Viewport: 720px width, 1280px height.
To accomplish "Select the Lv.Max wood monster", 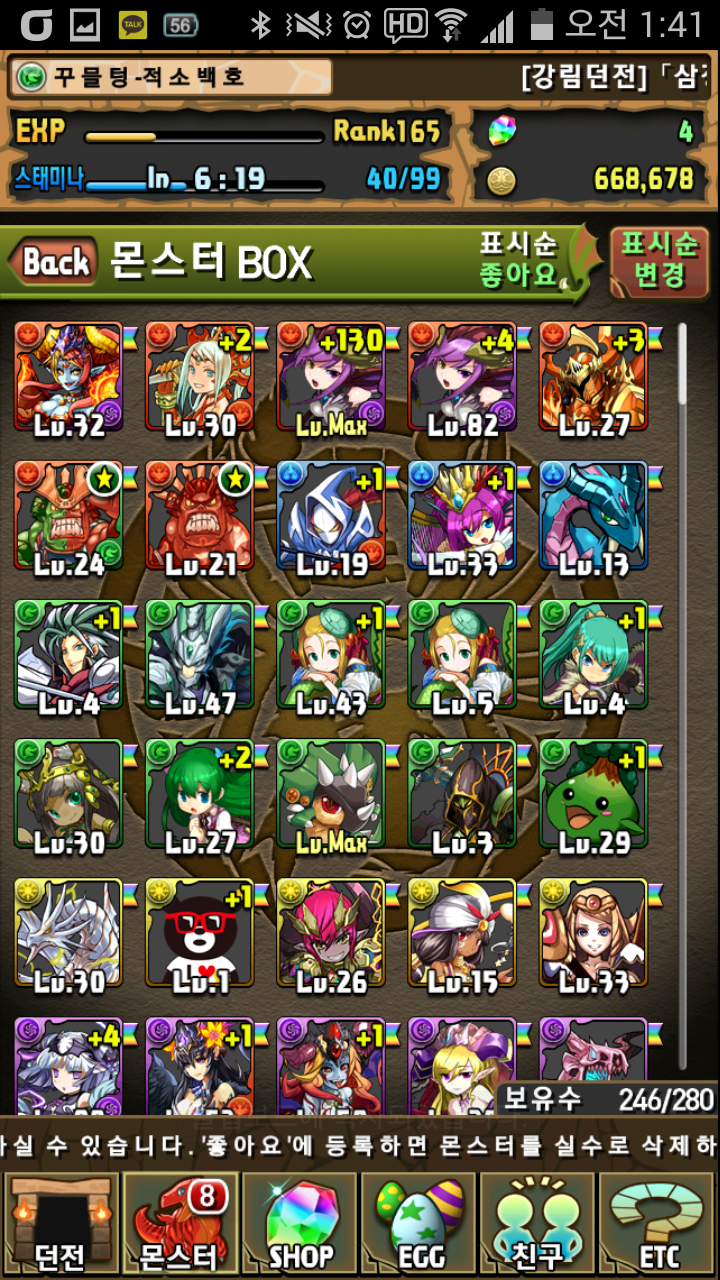I will click(331, 795).
